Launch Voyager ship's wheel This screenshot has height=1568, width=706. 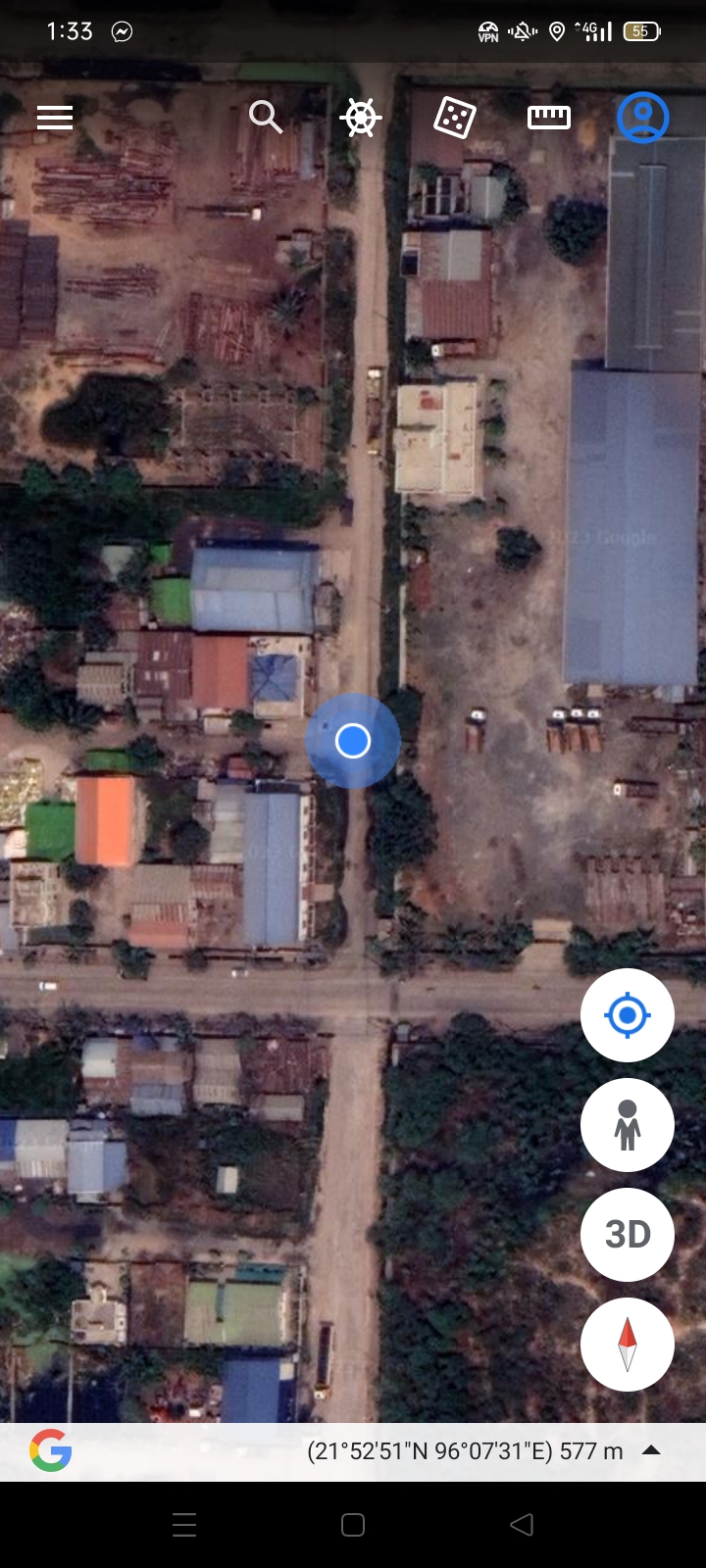(360, 118)
